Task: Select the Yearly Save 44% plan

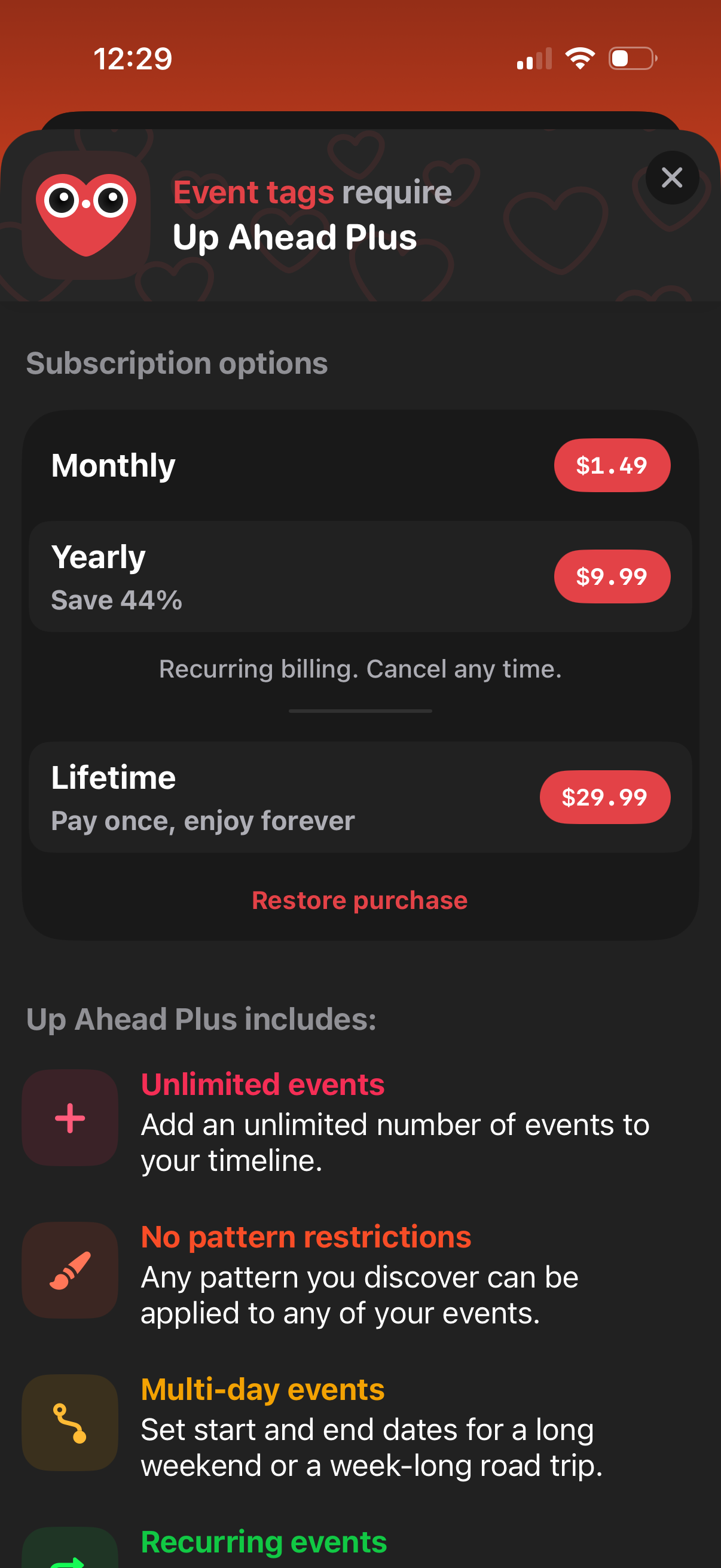Action: (243, 576)
